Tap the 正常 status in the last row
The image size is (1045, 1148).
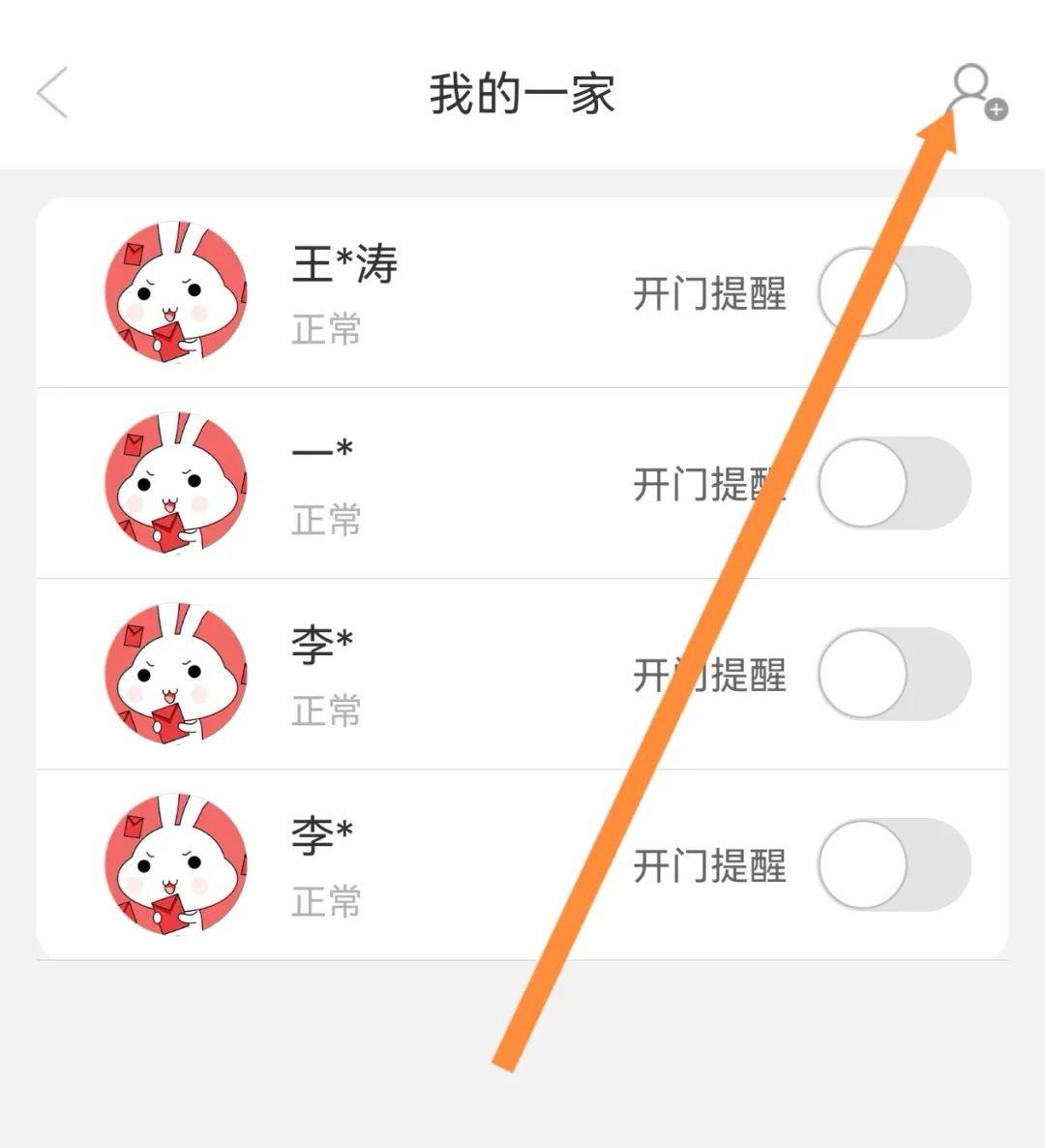click(x=325, y=901)
